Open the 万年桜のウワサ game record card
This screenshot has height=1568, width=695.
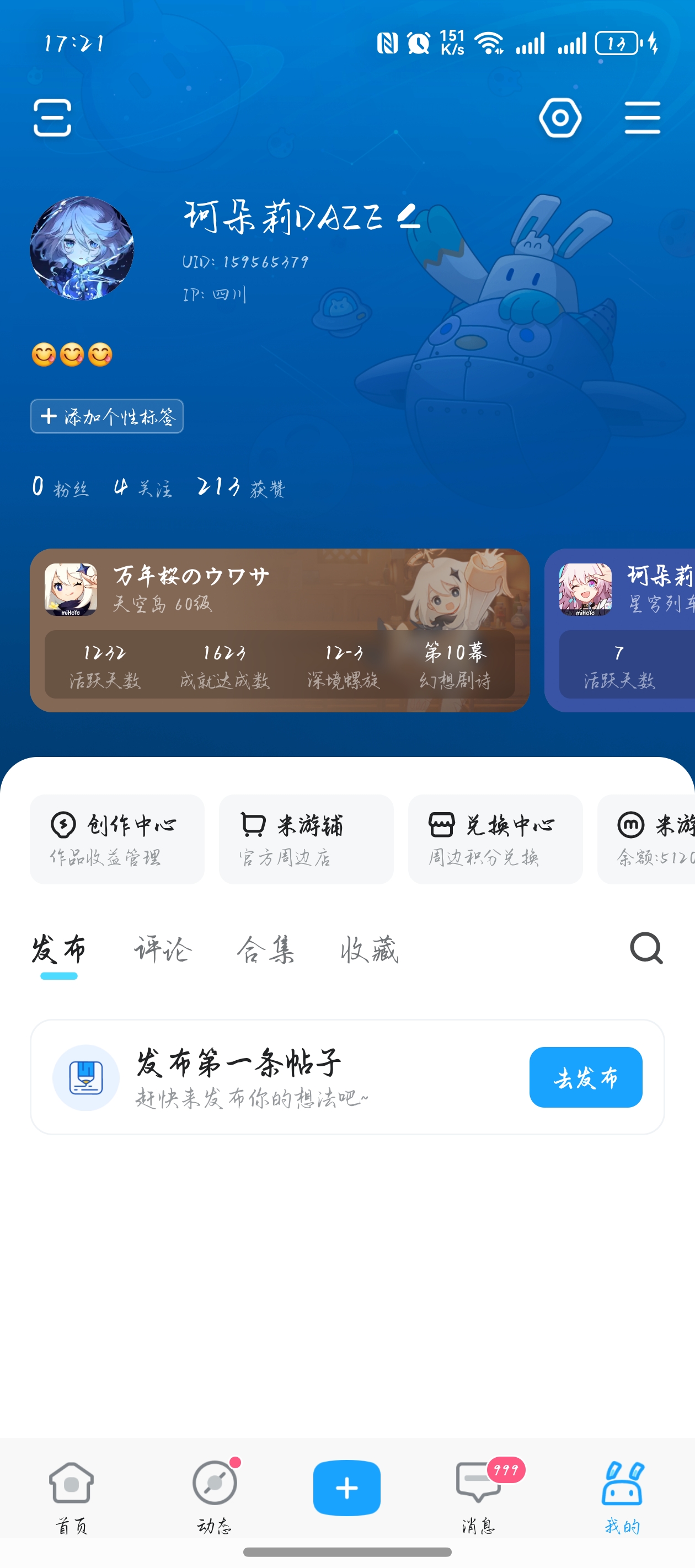pyautogui.click(x=280, y=630)
